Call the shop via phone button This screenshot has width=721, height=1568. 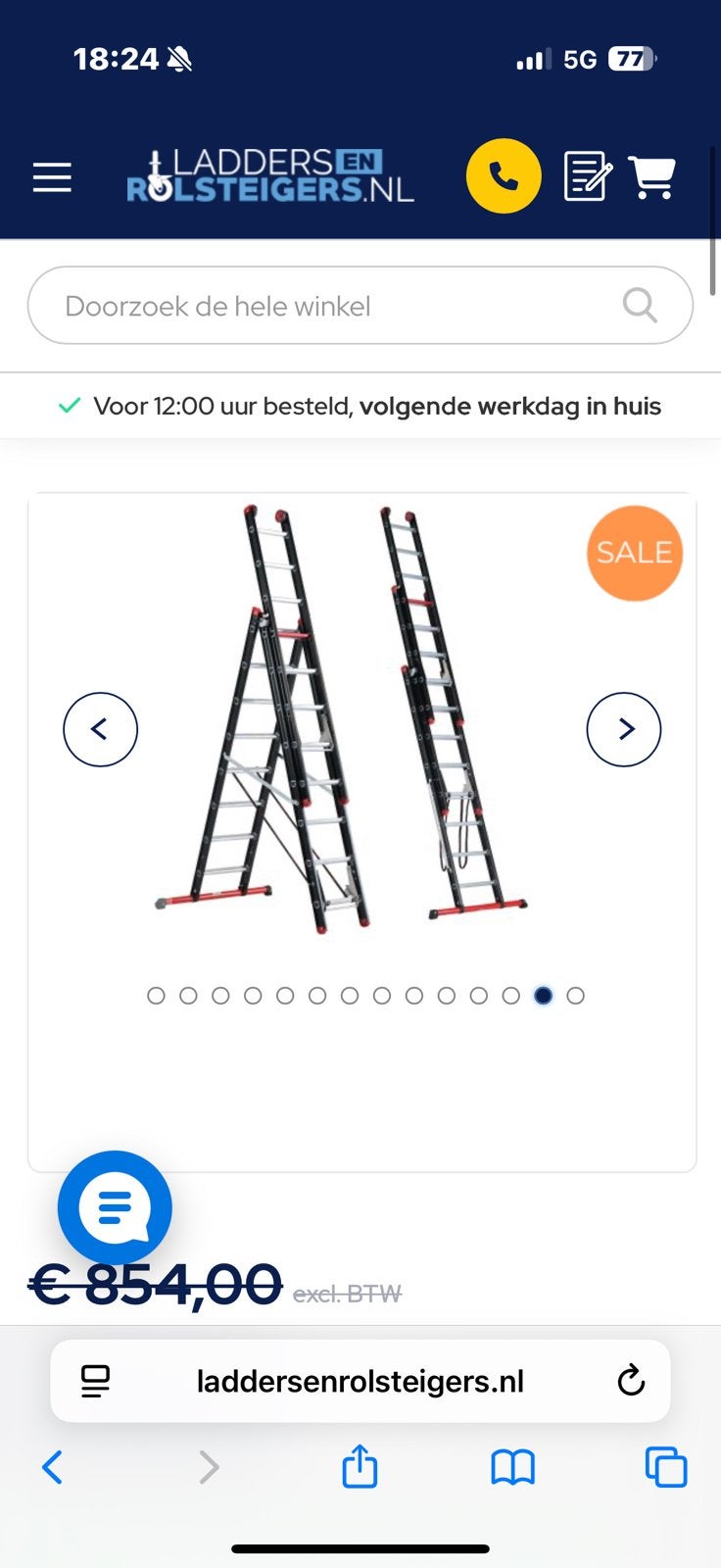pos(504,176)
